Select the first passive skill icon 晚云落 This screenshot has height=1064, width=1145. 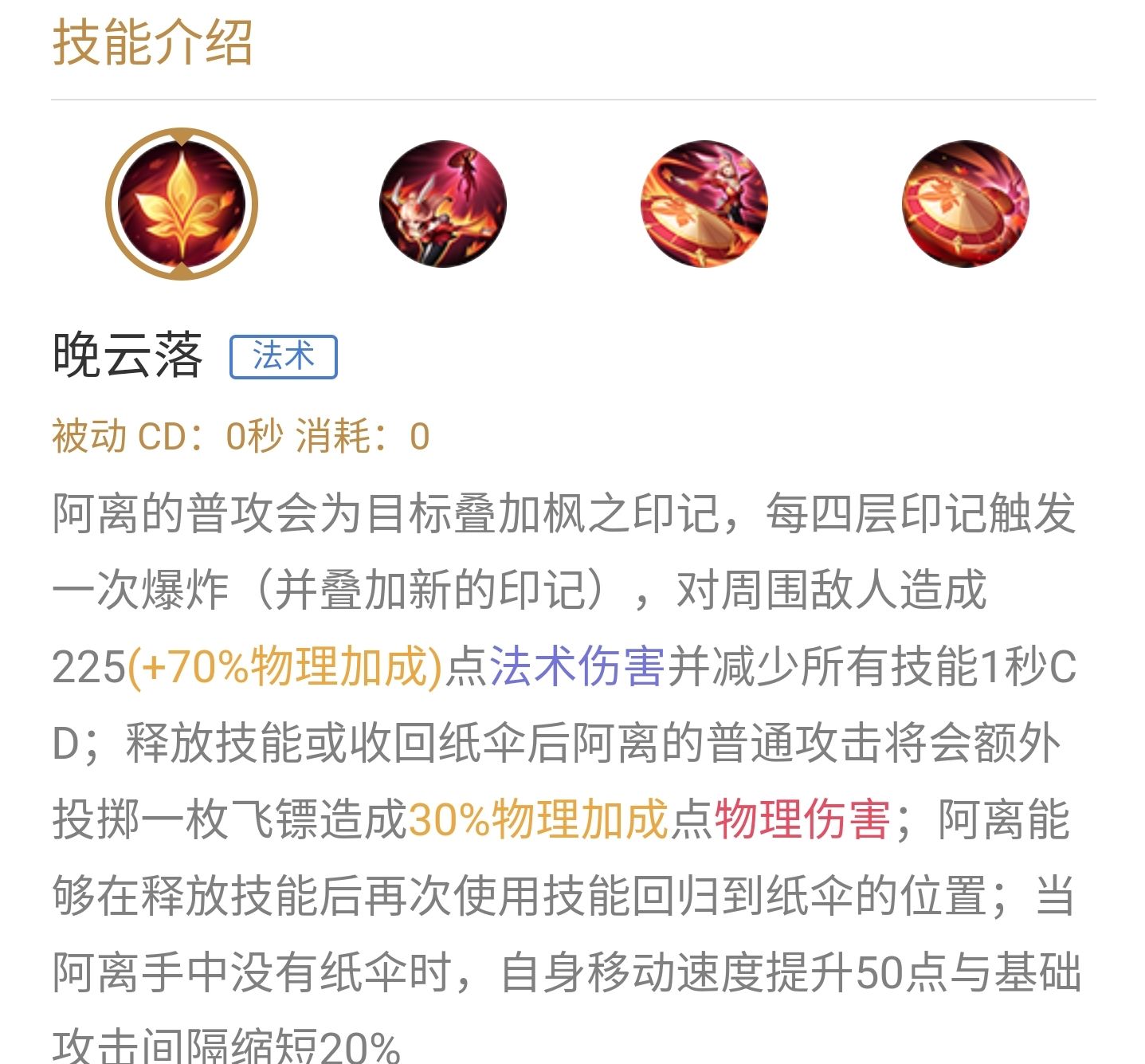coord(182,204)
